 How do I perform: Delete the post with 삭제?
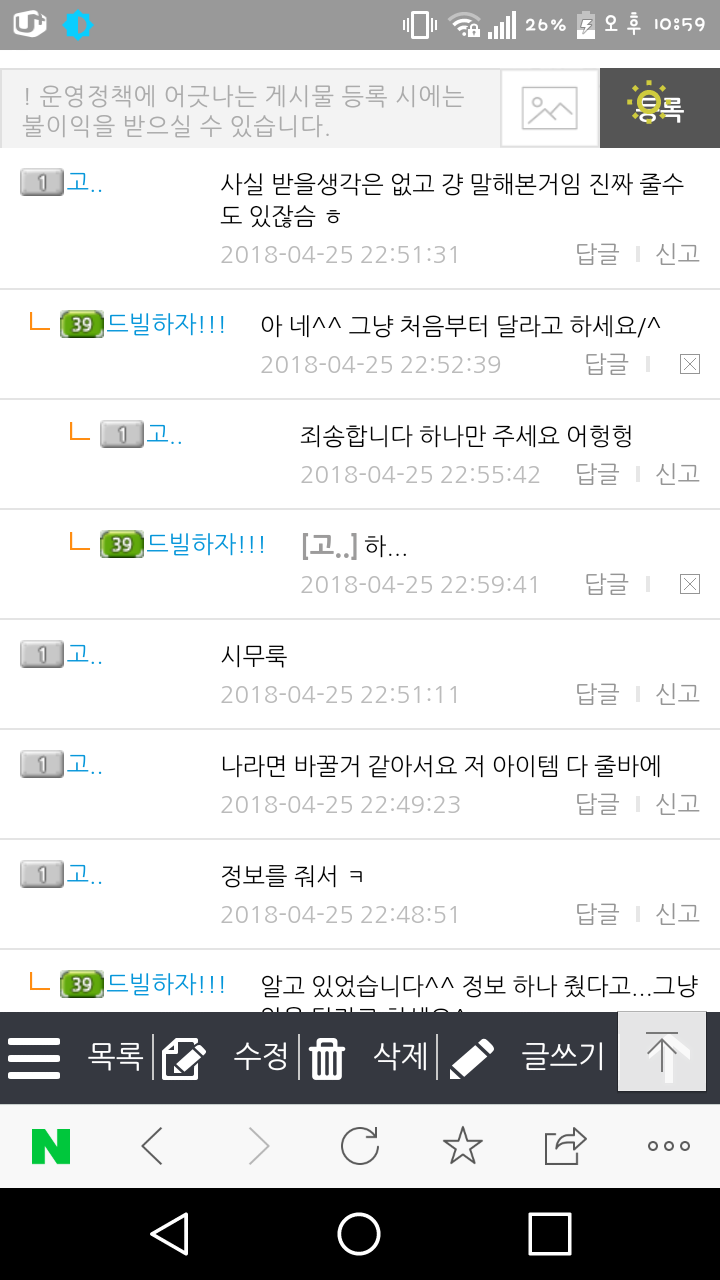pos(400,1056)
